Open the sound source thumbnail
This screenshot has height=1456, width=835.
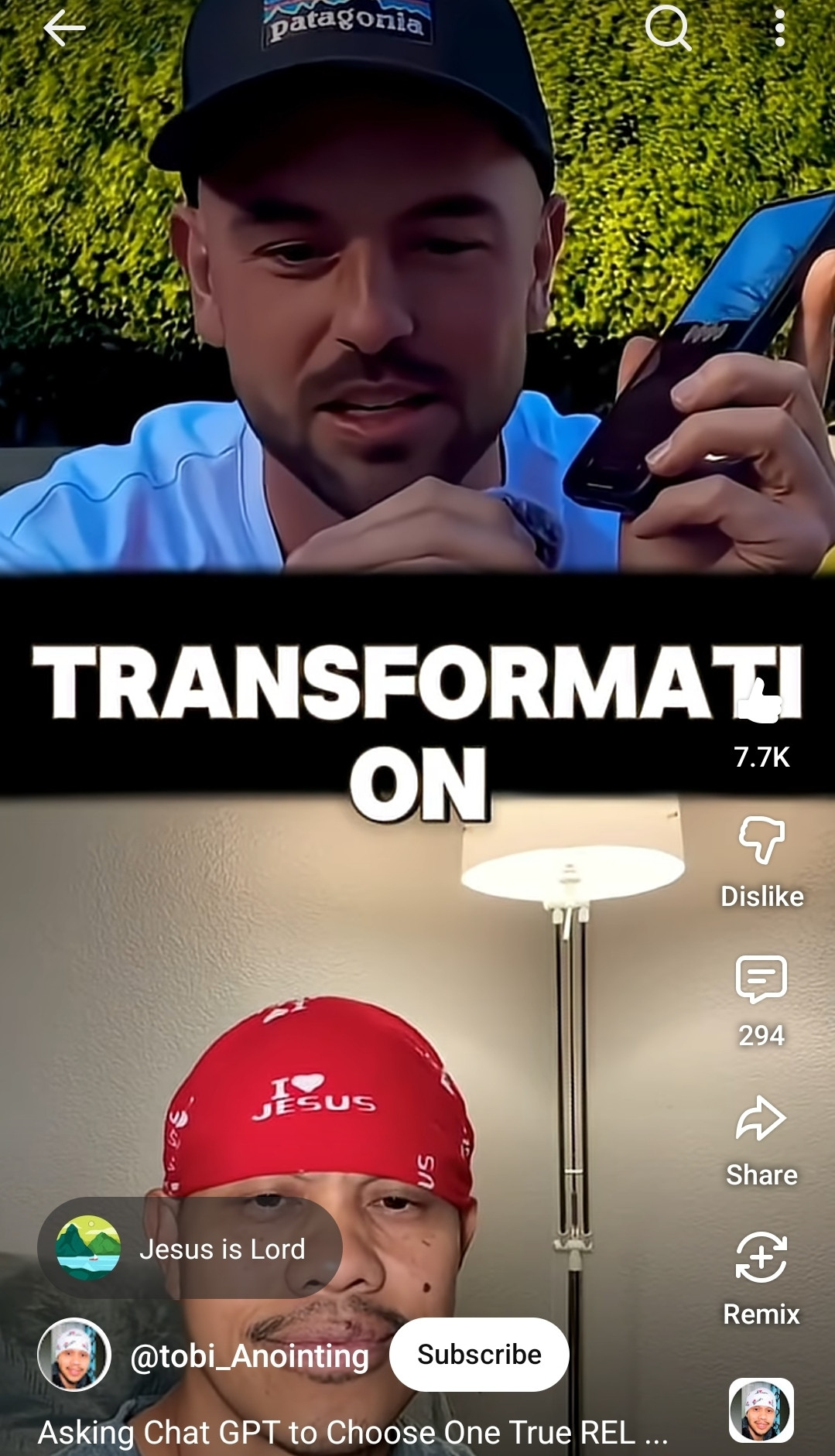761,1410
